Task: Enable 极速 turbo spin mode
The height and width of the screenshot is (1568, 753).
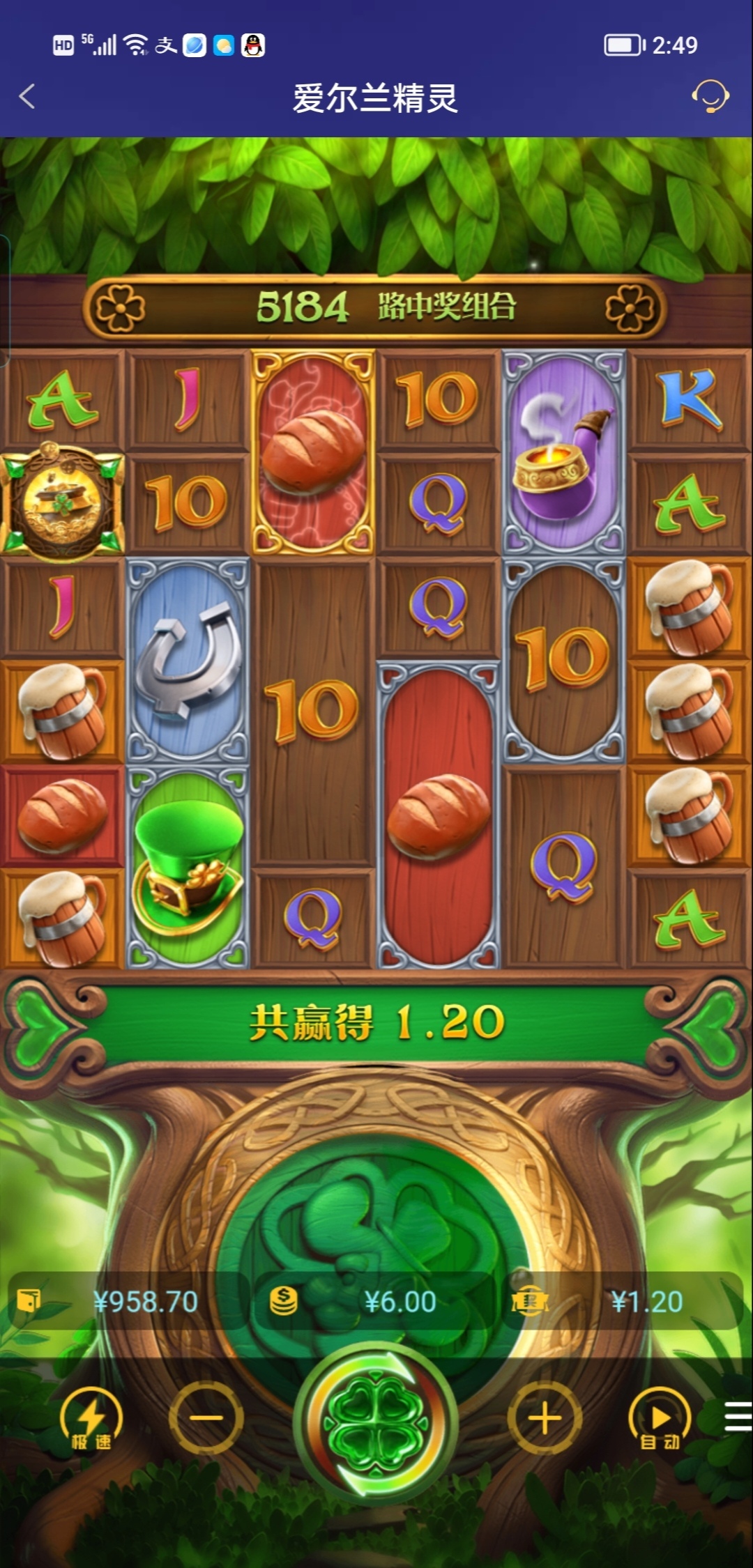Action: 91,1419
